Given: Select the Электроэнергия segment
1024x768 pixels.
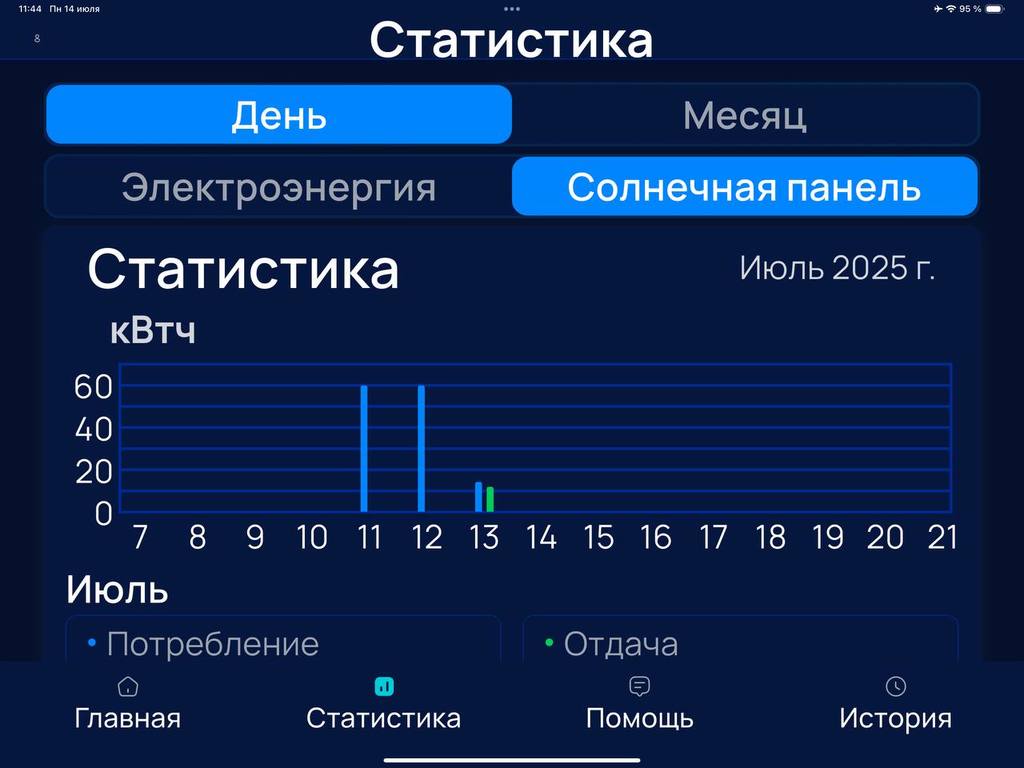Looking at the screenshot, I should pos(279,187).
